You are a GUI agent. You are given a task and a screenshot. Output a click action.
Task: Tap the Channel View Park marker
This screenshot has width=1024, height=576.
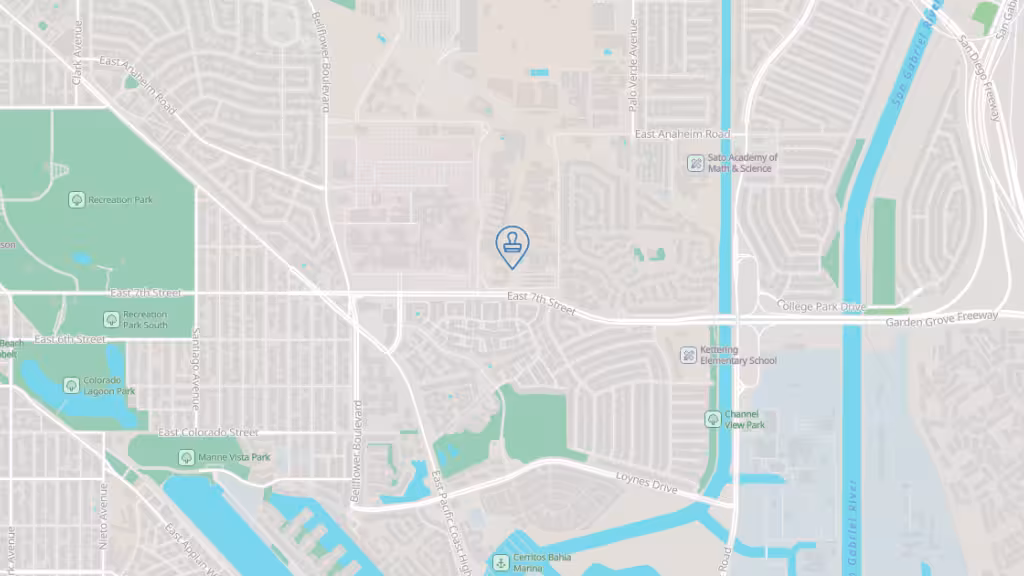click(x=713, y=419)
